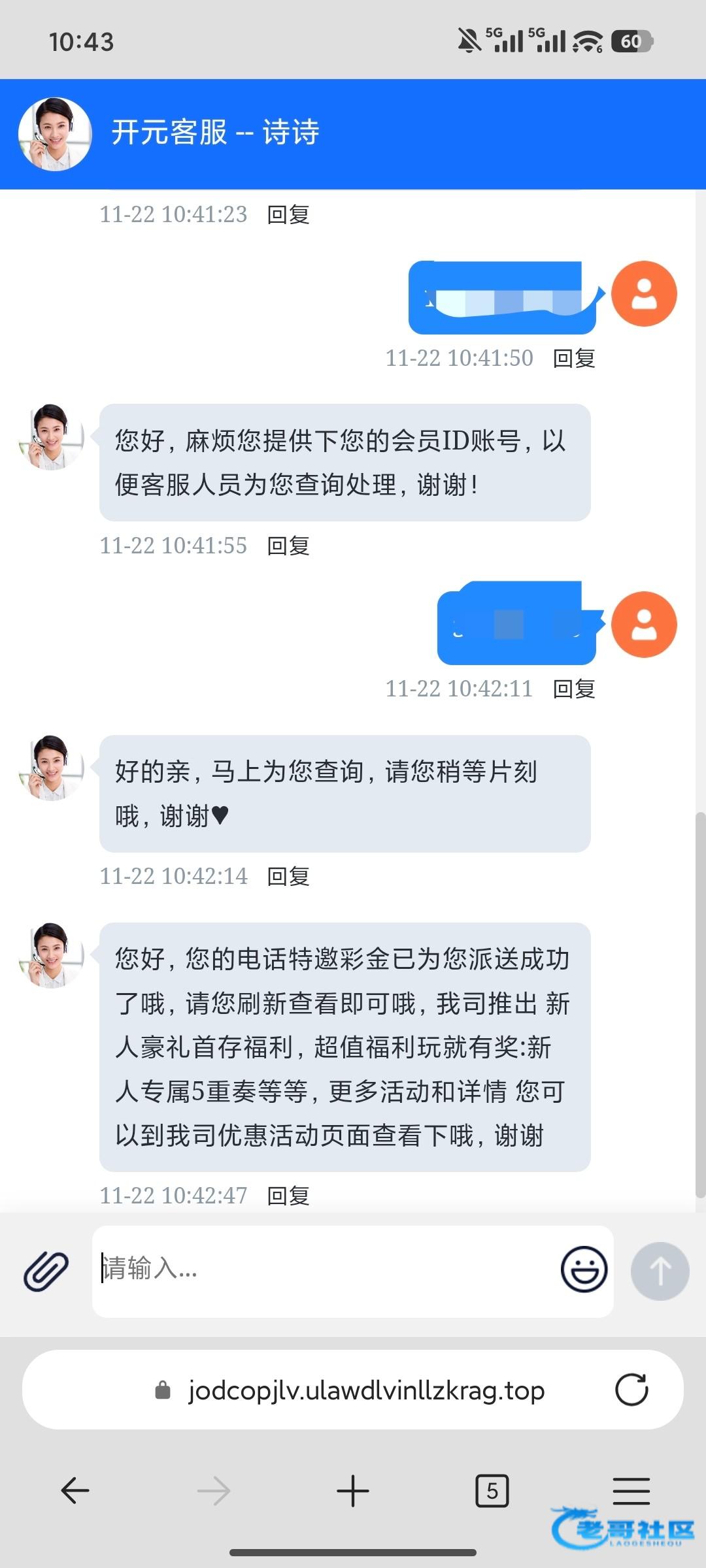Open the browser hamburger menu
The width and height of the screenshot is (706, 1568).
point(631,1491)
